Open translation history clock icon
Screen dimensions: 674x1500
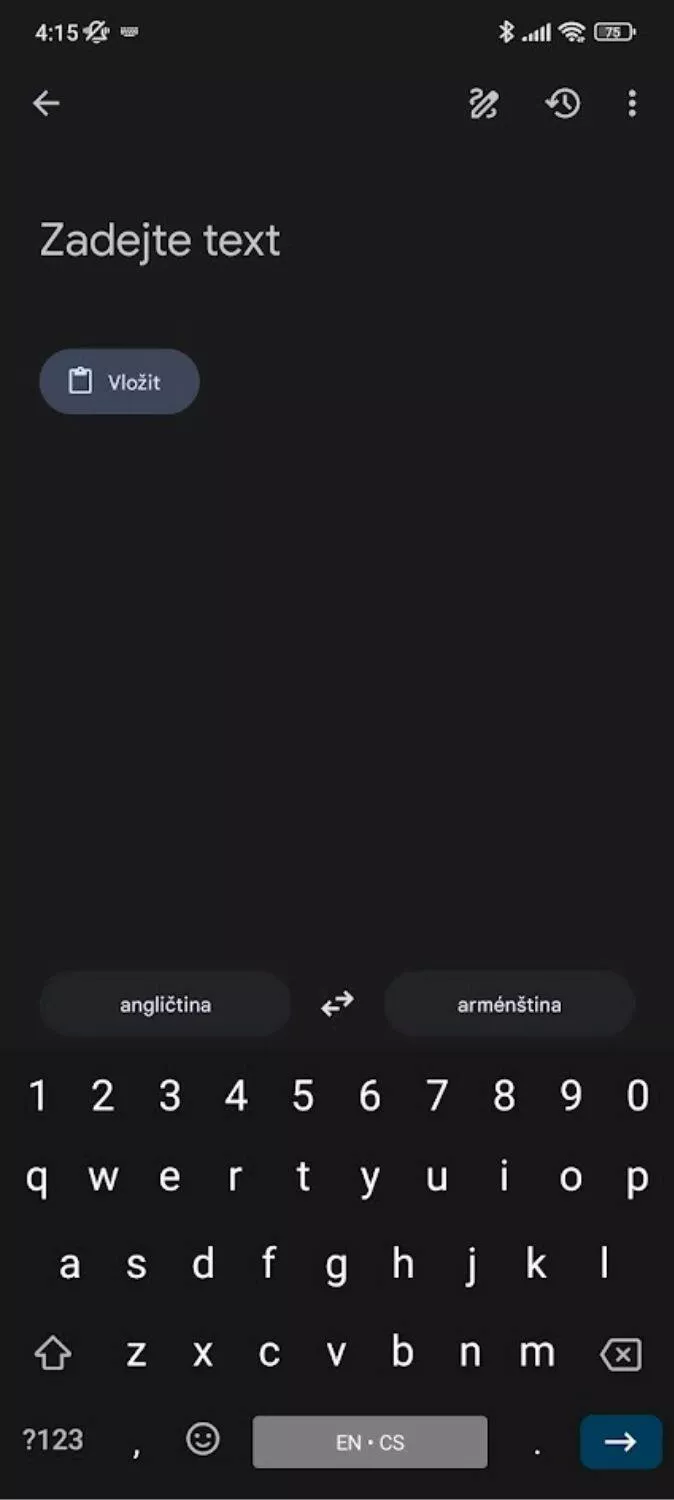pyautogui.click(x=563, y=103)
